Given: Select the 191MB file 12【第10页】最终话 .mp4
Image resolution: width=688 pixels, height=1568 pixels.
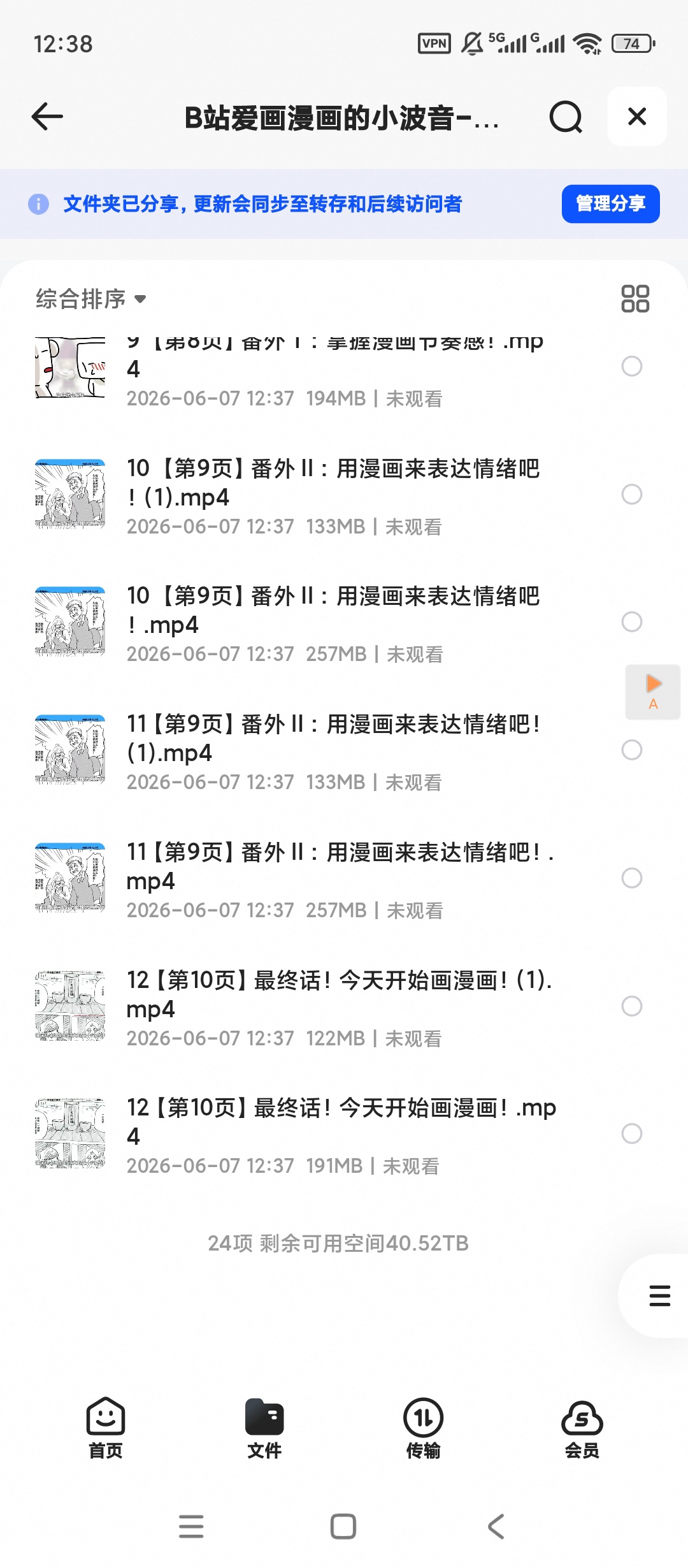Looking at the screenshot, I should click(x=631, y=1134).
